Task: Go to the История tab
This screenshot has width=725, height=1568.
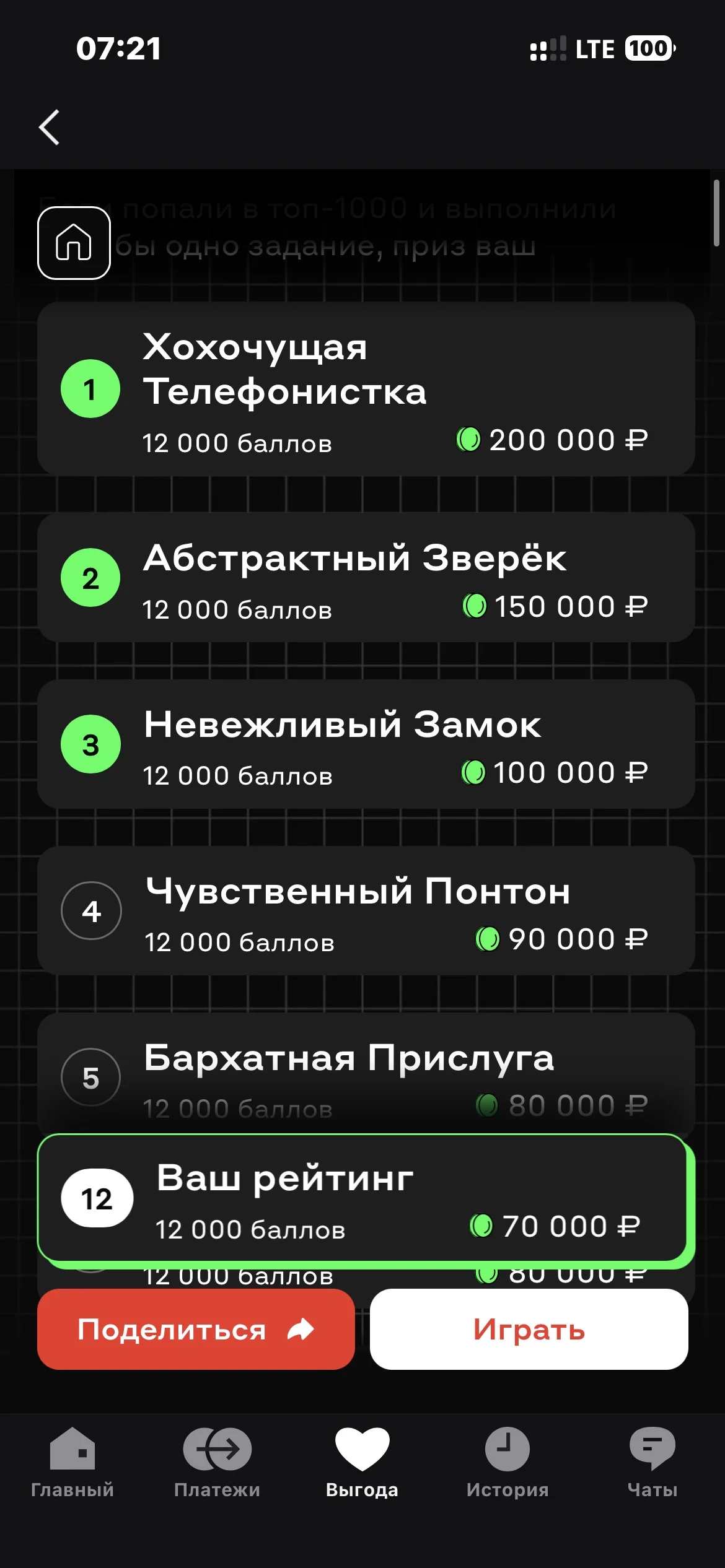Action: 507,1463
